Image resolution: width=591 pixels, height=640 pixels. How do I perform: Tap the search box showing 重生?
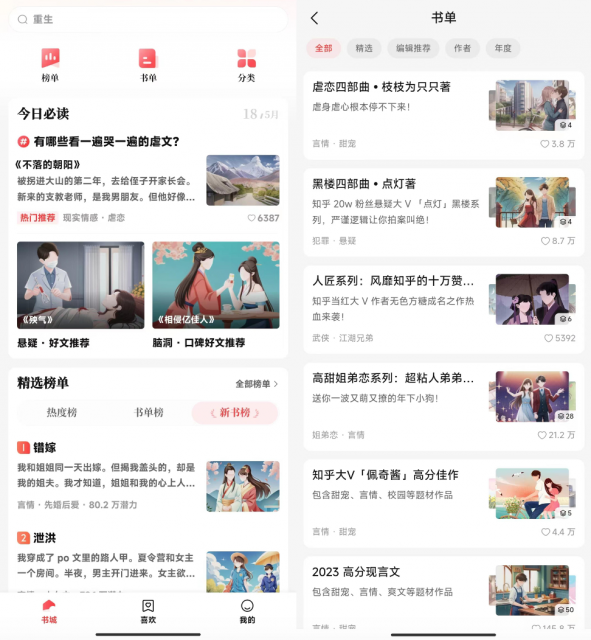point(148,19)
